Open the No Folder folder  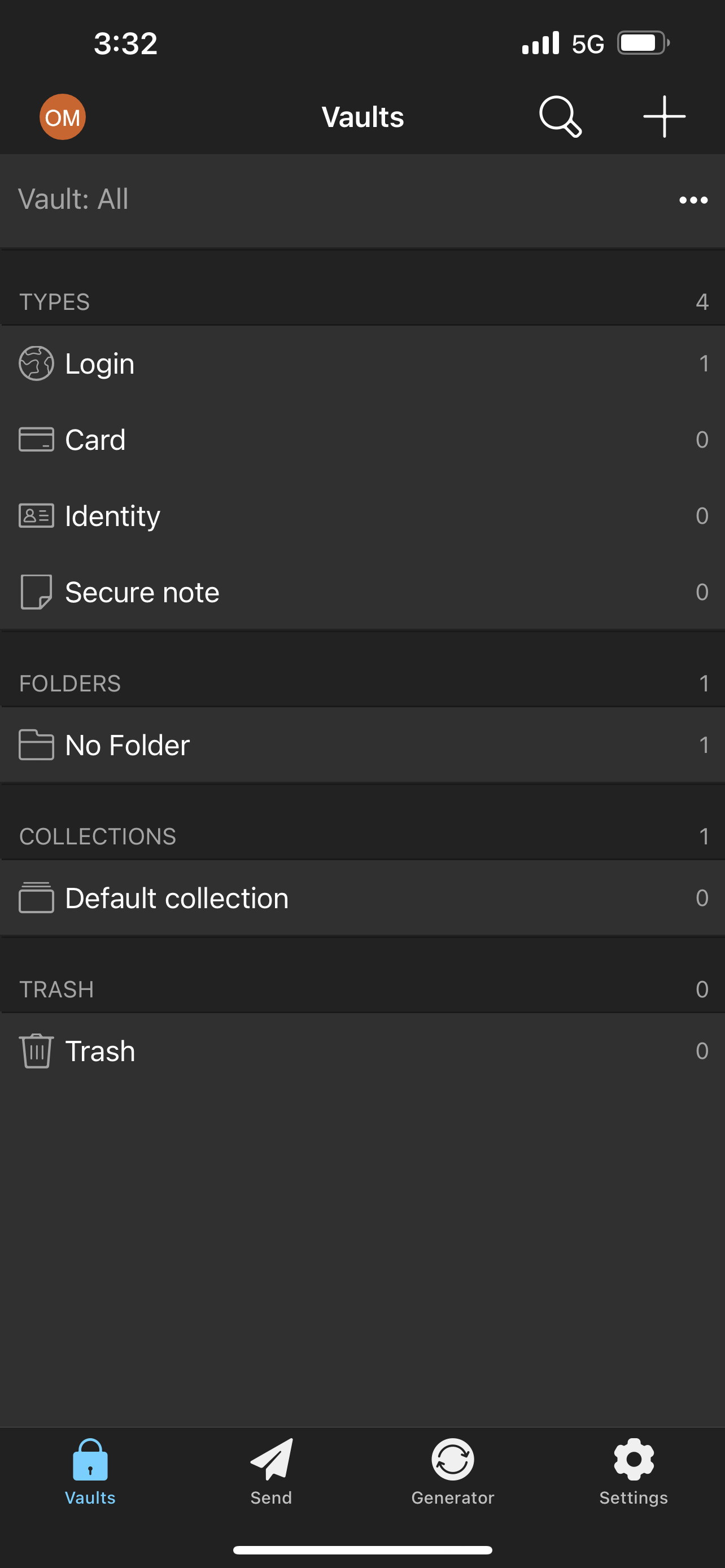[362, 745]
